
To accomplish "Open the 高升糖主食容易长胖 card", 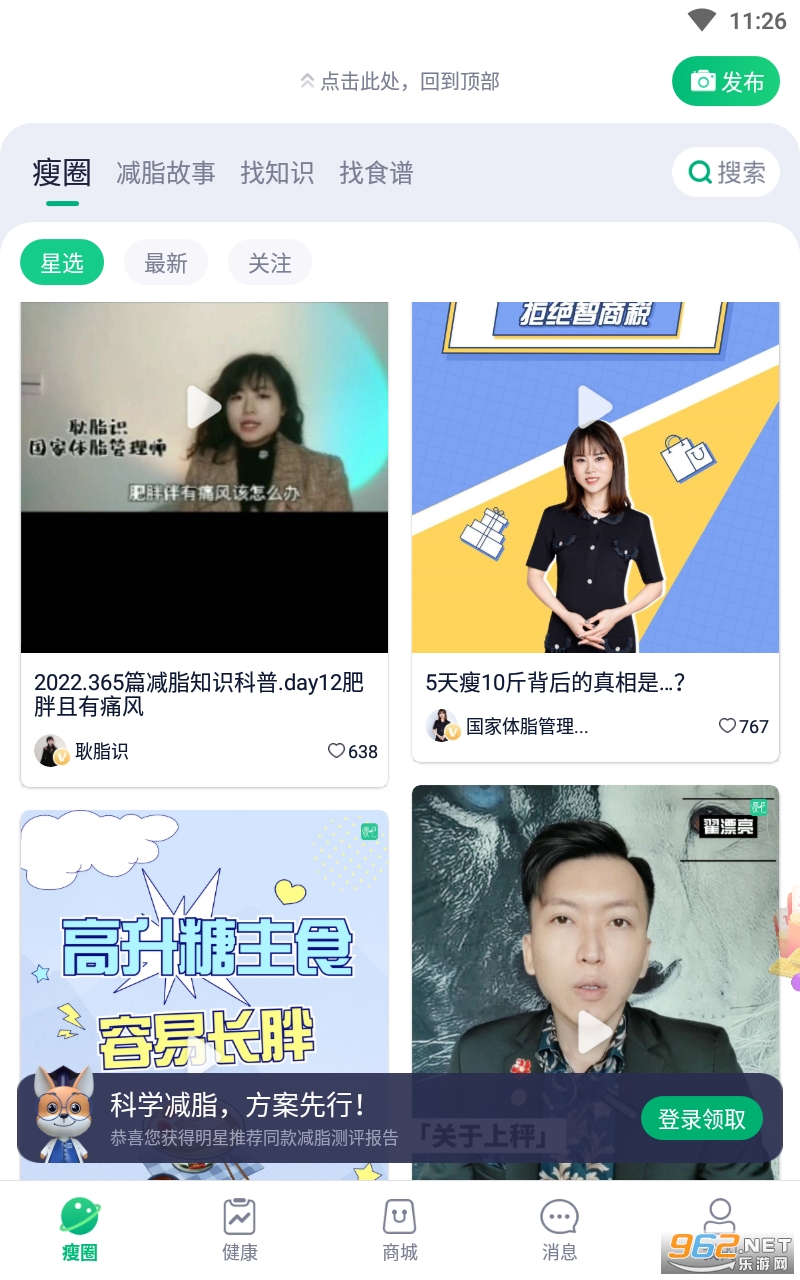I will pos(204,950).
